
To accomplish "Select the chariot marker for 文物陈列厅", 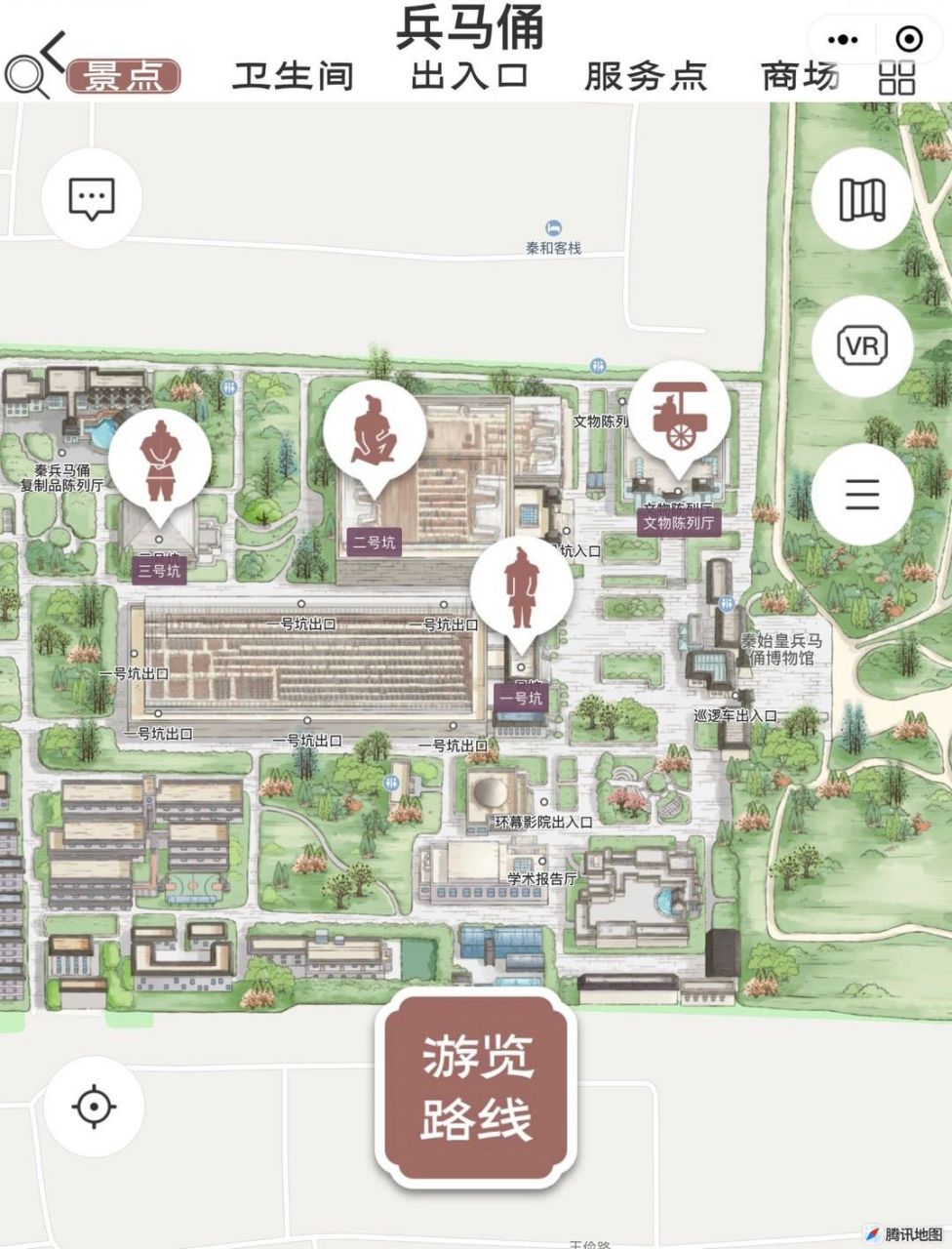I will pyautogui.click(x=677, y=413).
